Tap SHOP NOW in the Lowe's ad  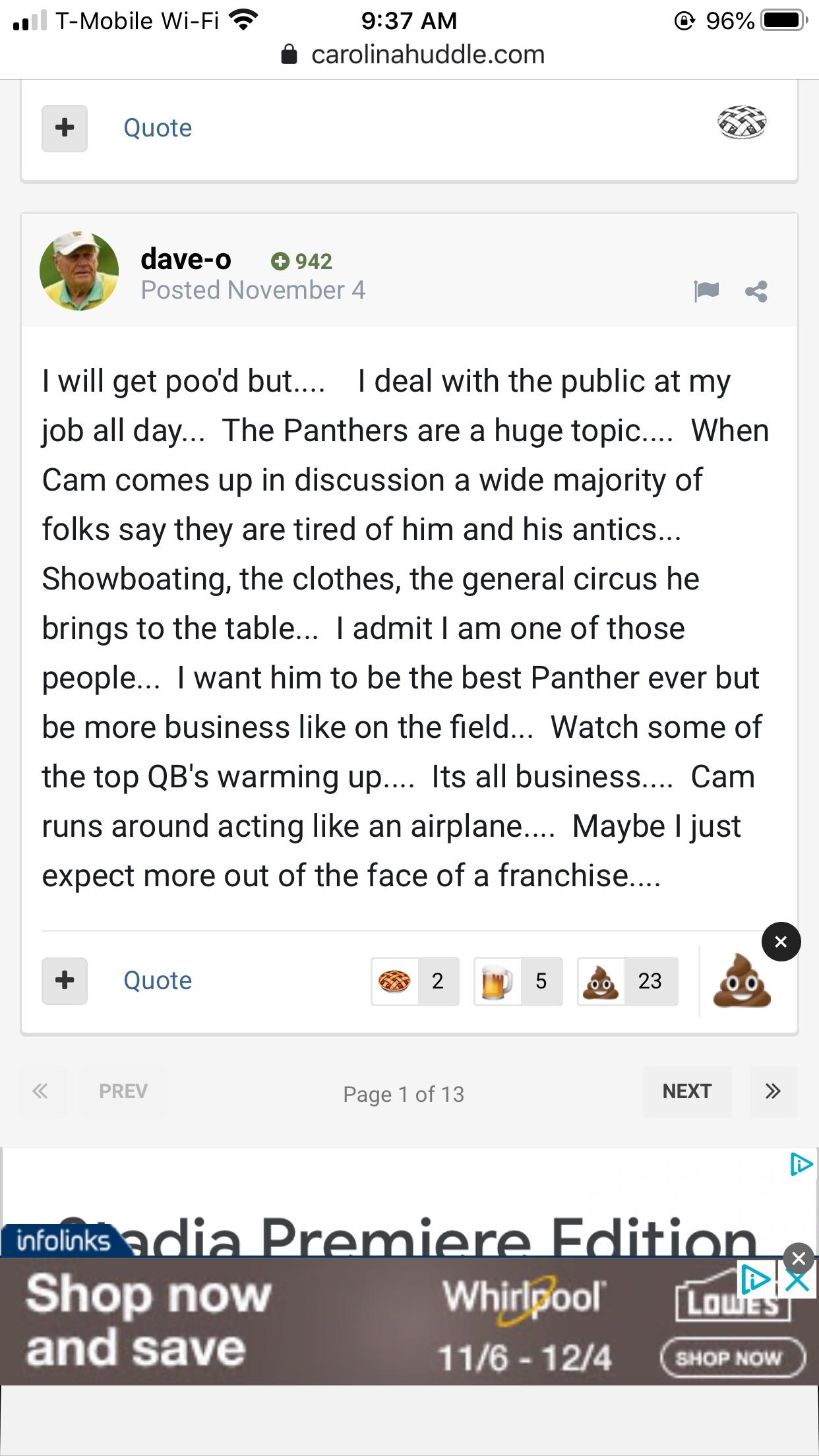pyautogui.click(x=733, y=1358)
